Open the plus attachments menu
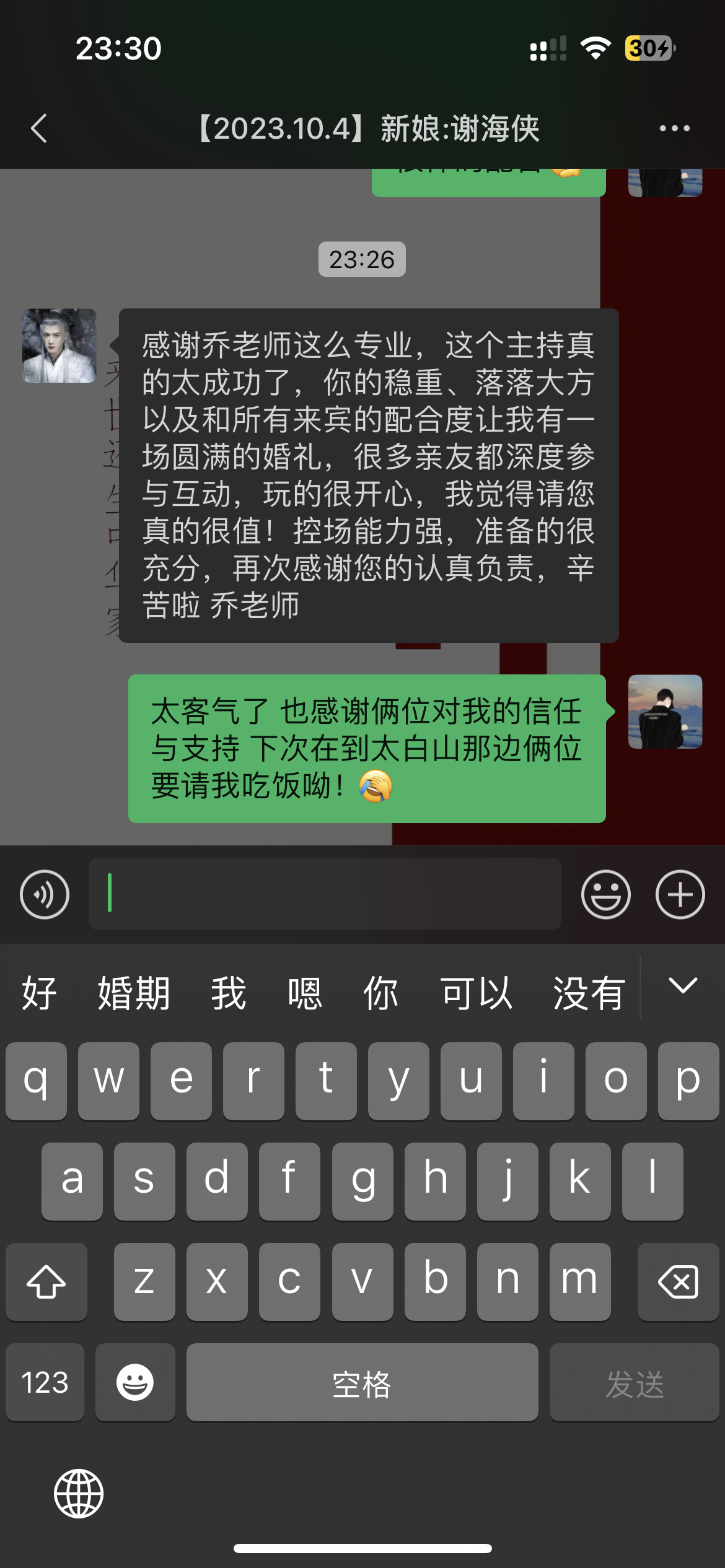 point(680,894)
